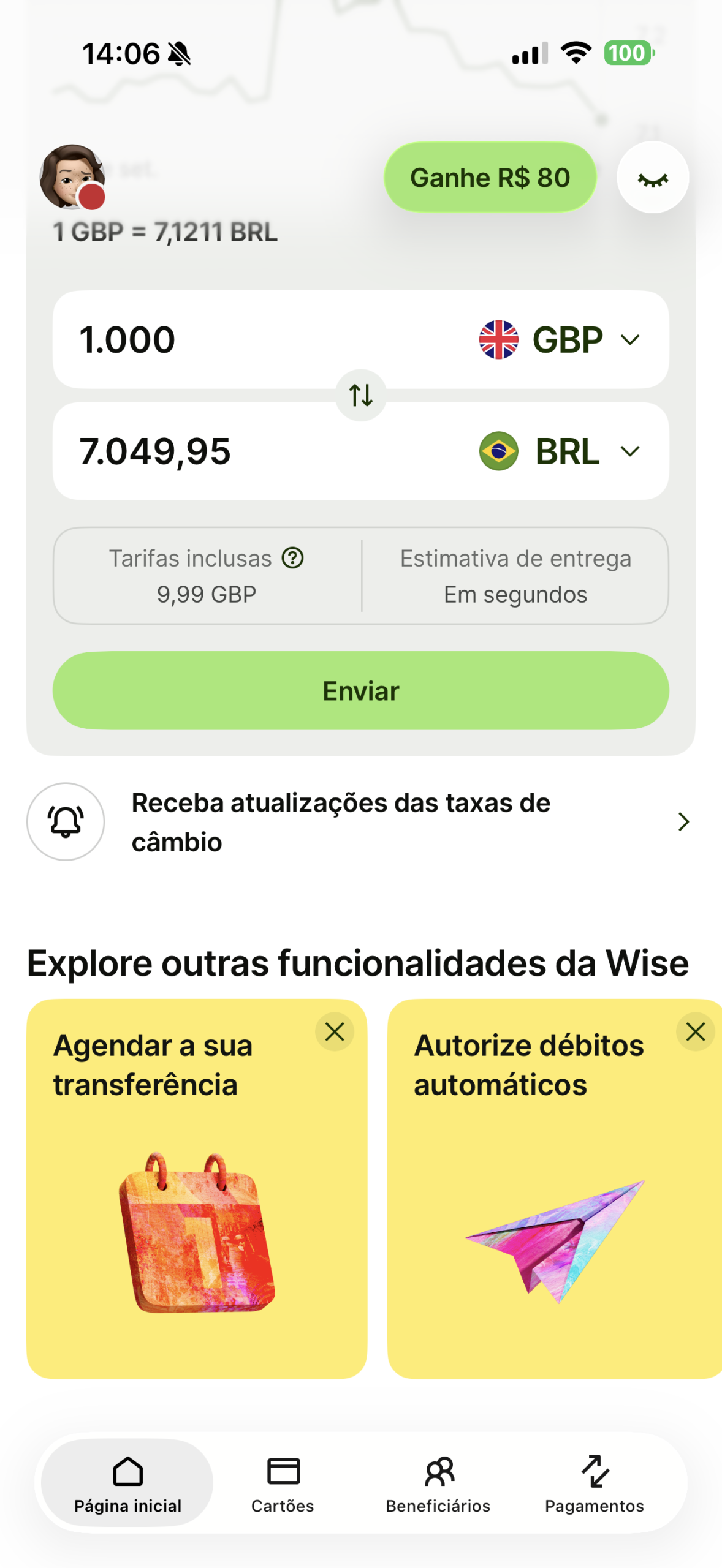Tap the Enviar button

pyautogui.click(x=361, y=690)
